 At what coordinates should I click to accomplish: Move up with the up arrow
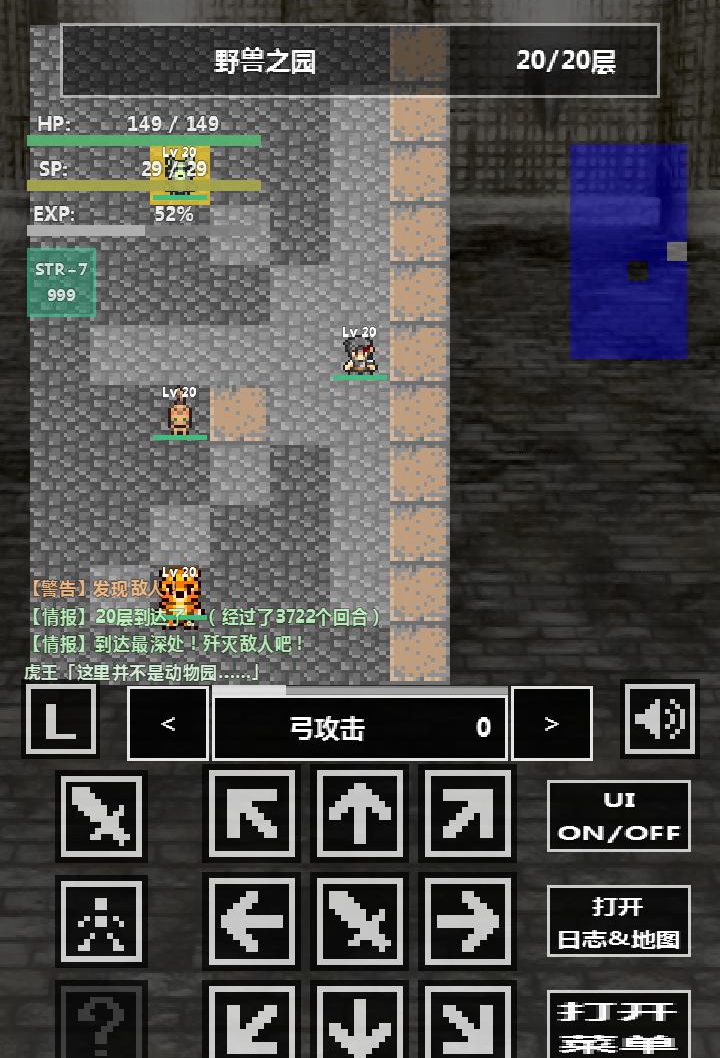point(360,814)
